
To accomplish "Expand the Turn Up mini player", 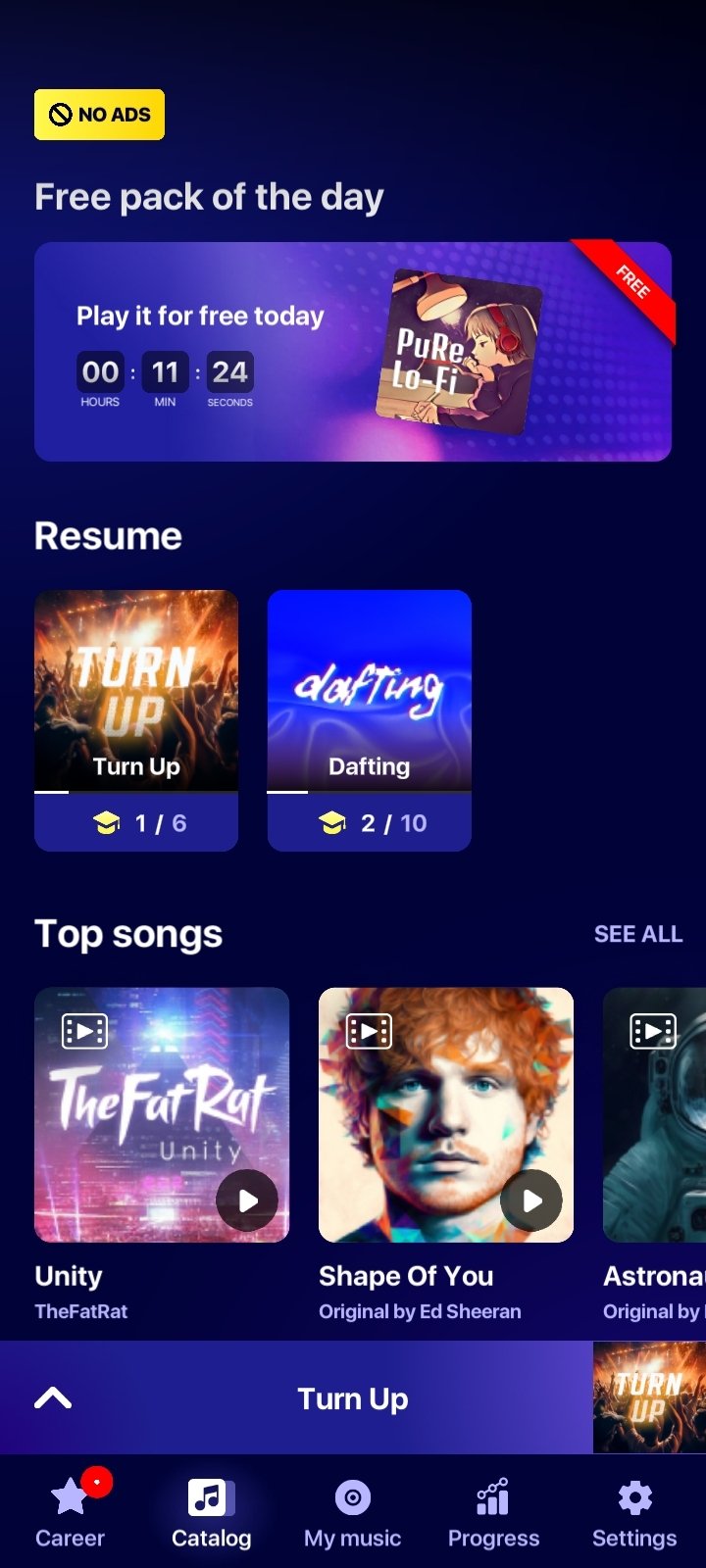I will click(53, 1398).
